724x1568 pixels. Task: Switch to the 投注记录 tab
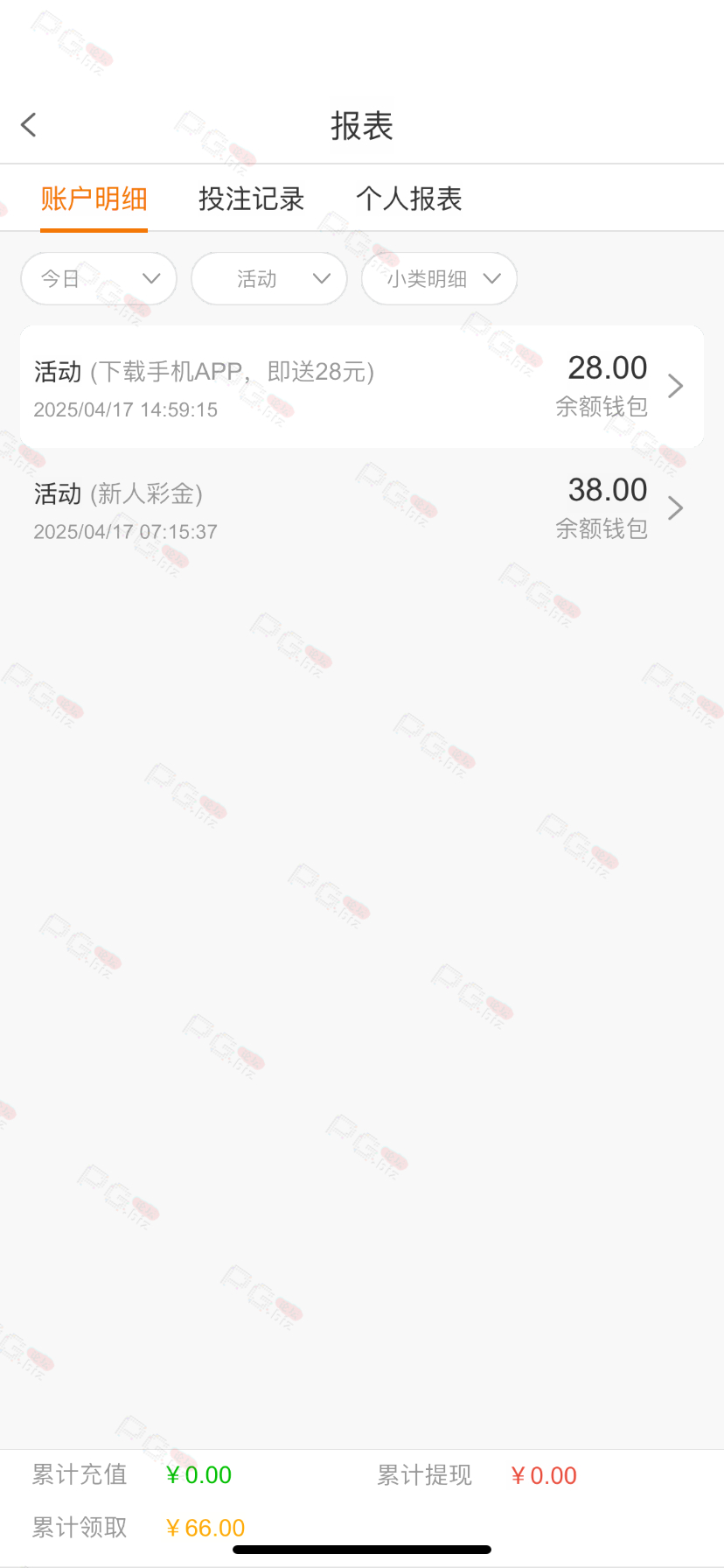(251, 199)
